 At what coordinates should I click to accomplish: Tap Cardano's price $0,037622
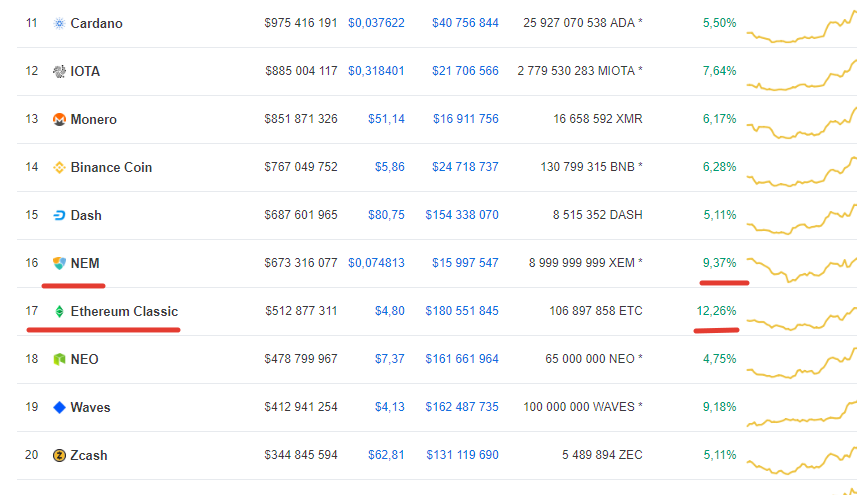point(377,23)
